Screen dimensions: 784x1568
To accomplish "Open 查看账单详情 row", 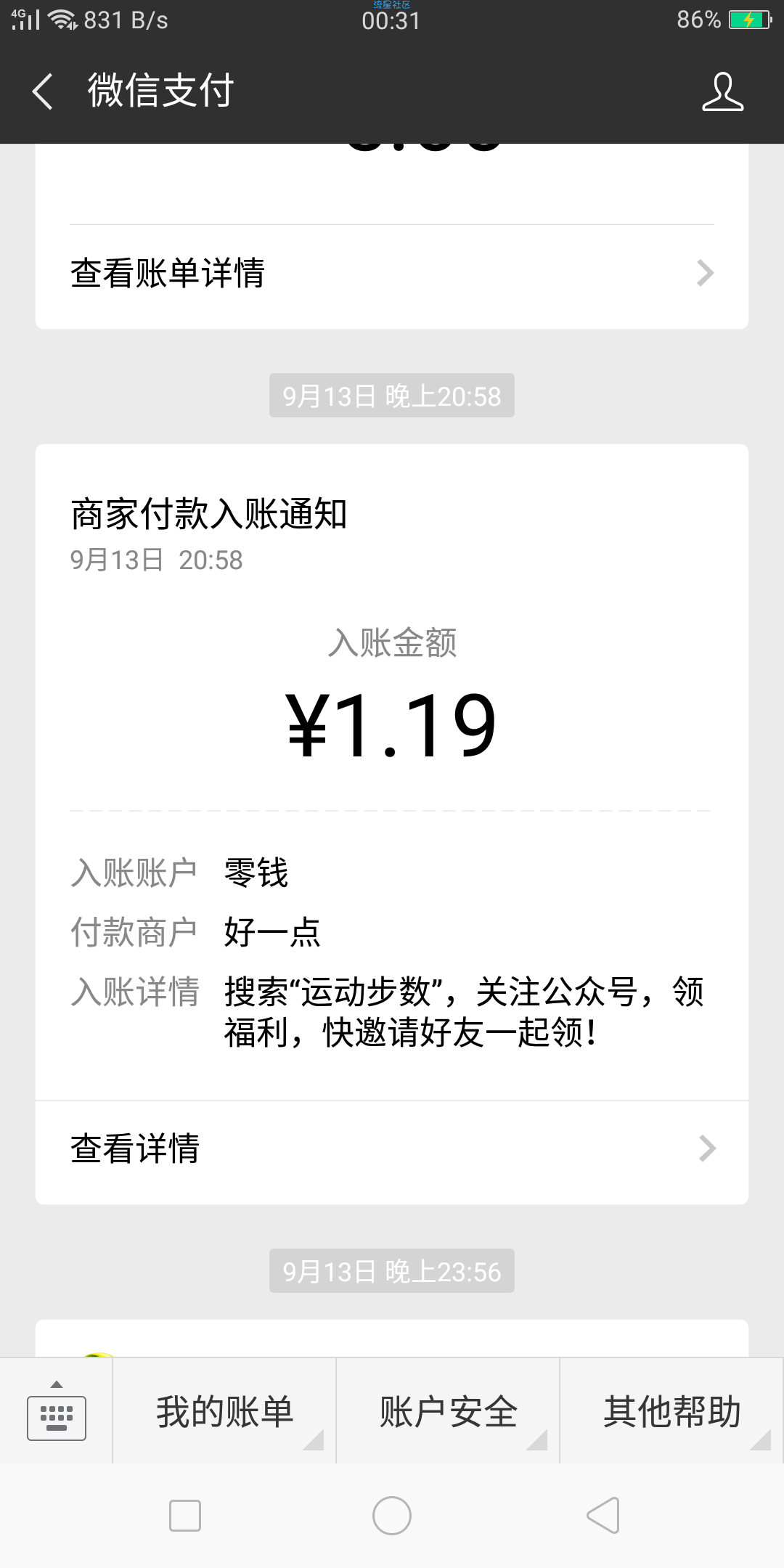I will (392, 274).
